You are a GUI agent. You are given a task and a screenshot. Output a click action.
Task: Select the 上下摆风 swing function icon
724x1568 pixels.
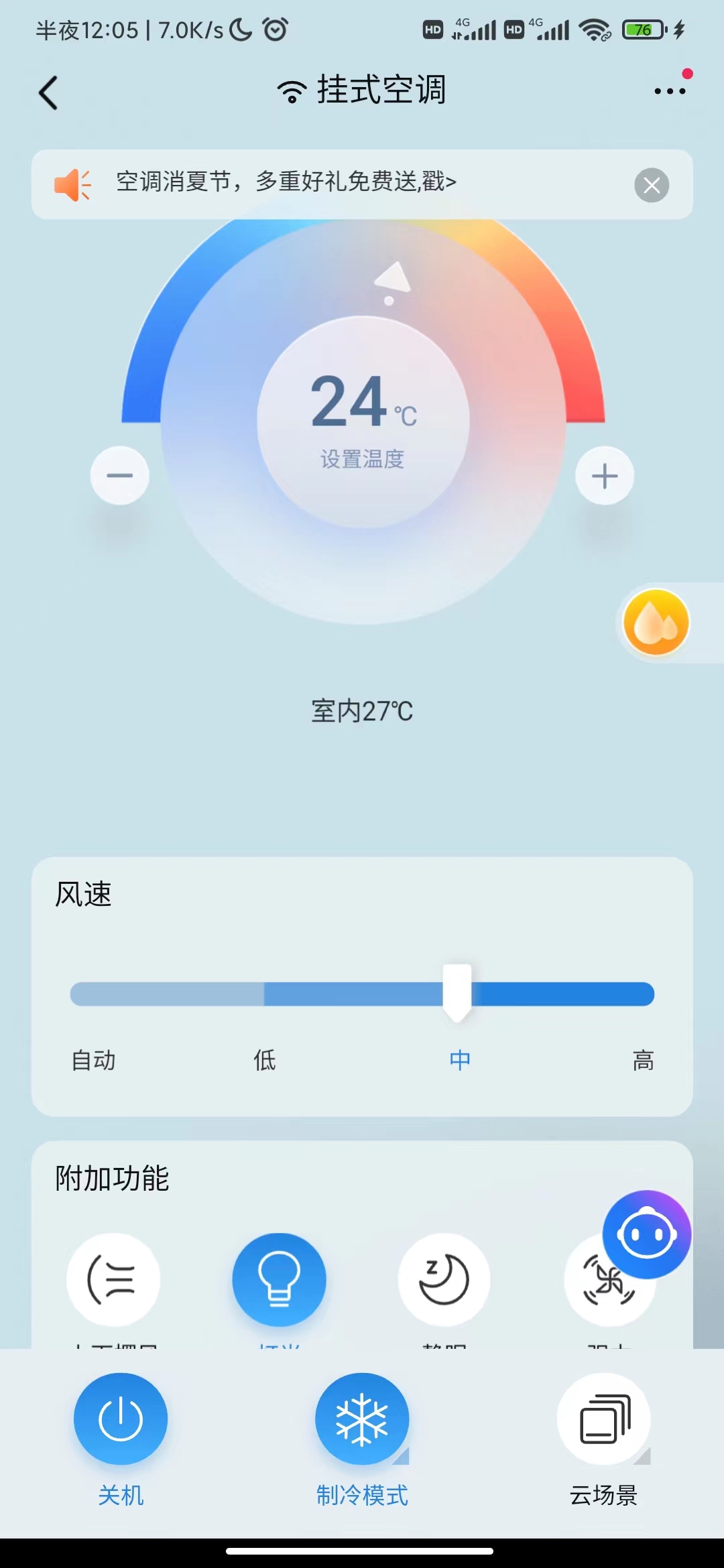tap(114, 1279)
